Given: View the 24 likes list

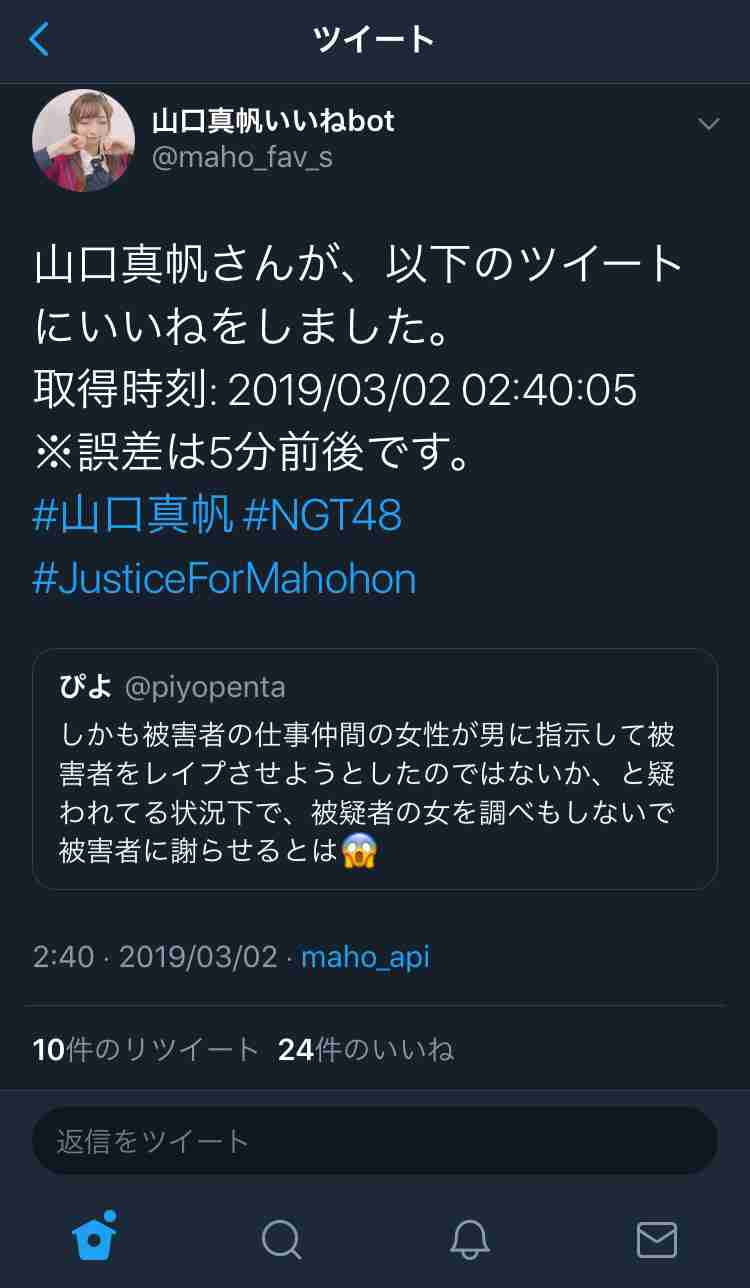Looking at the screenshot, I should pyautogui.click(x=366, y=1049).
